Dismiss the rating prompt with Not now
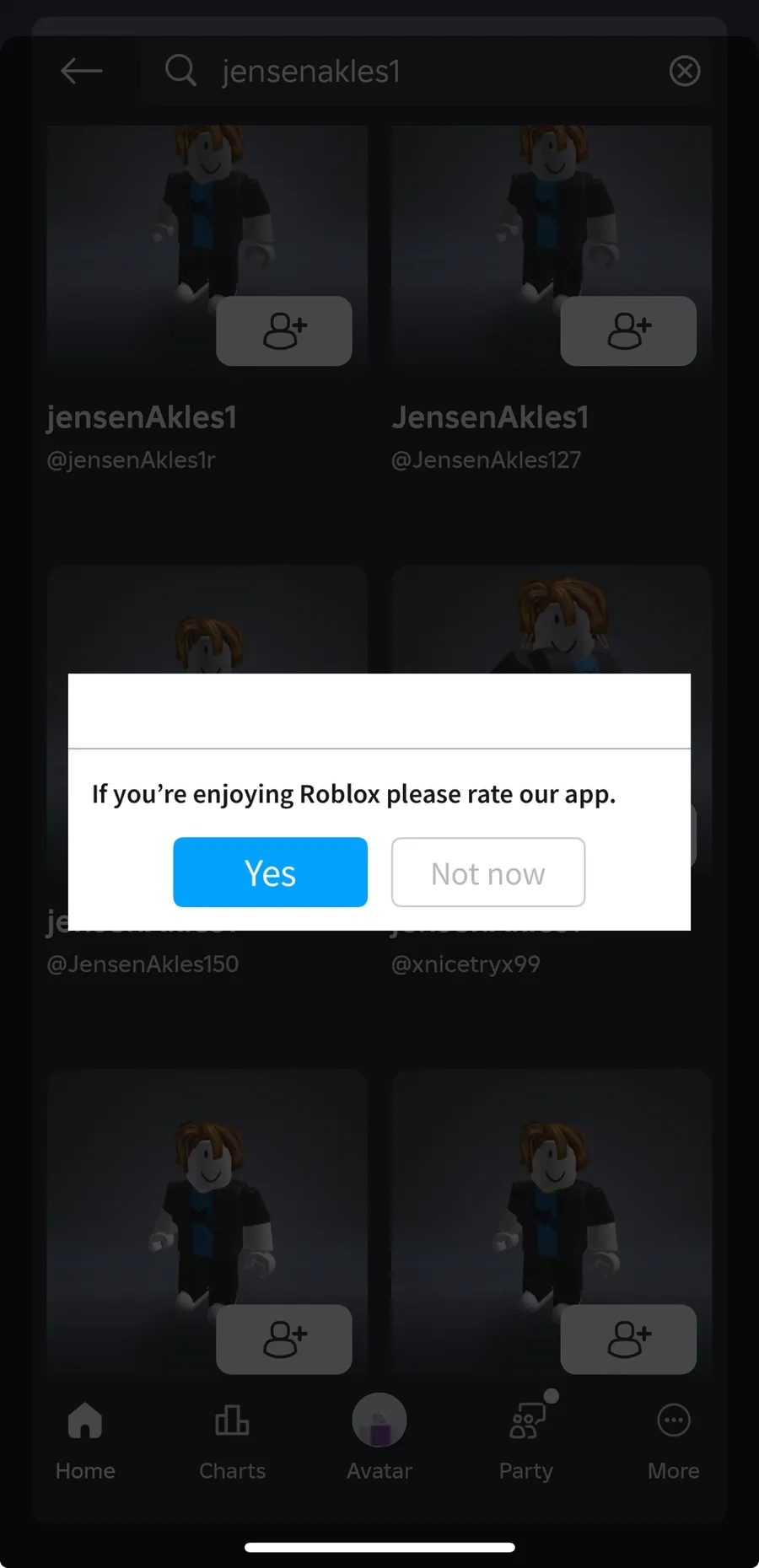The height and width of the screenshot is (1568, 759). [488, 872]
